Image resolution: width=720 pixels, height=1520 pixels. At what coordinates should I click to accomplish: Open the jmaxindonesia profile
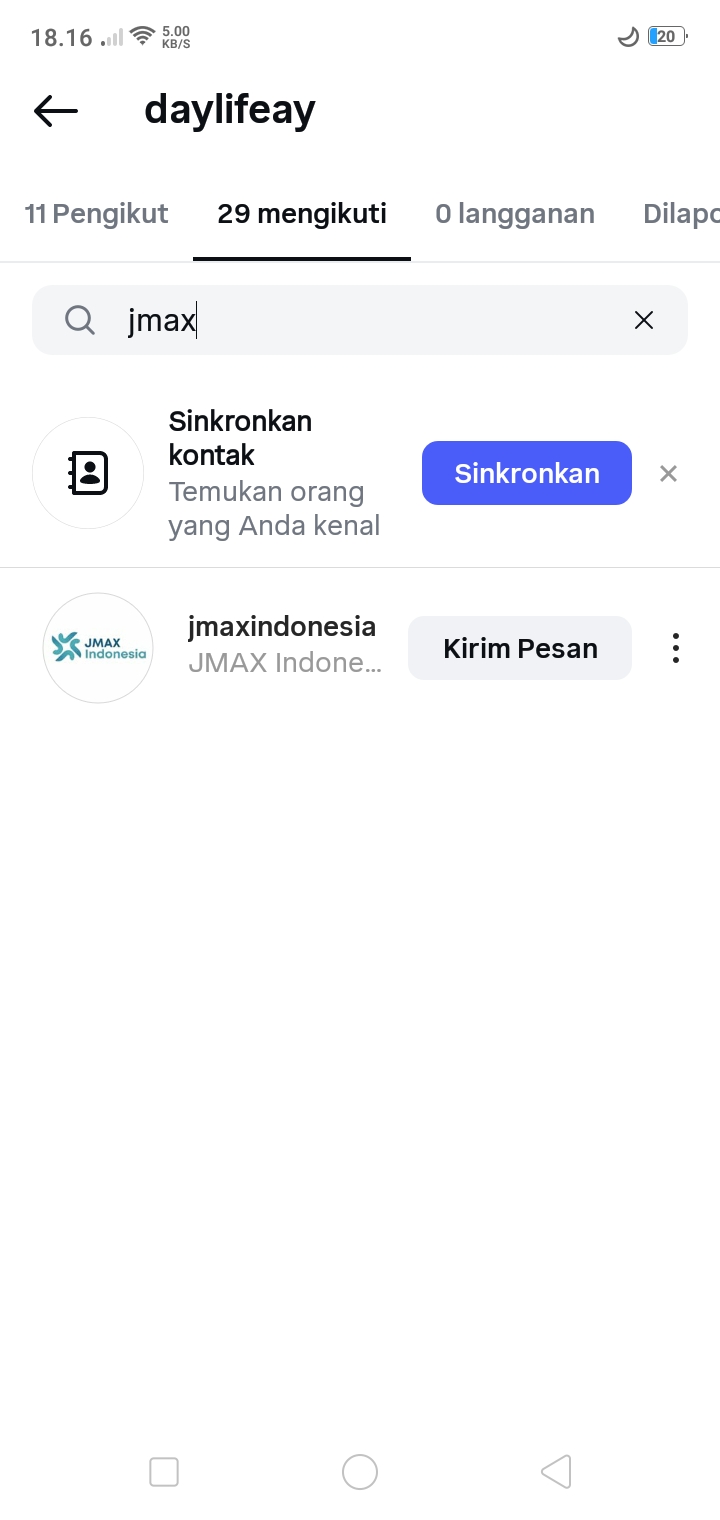pos(281,627)
